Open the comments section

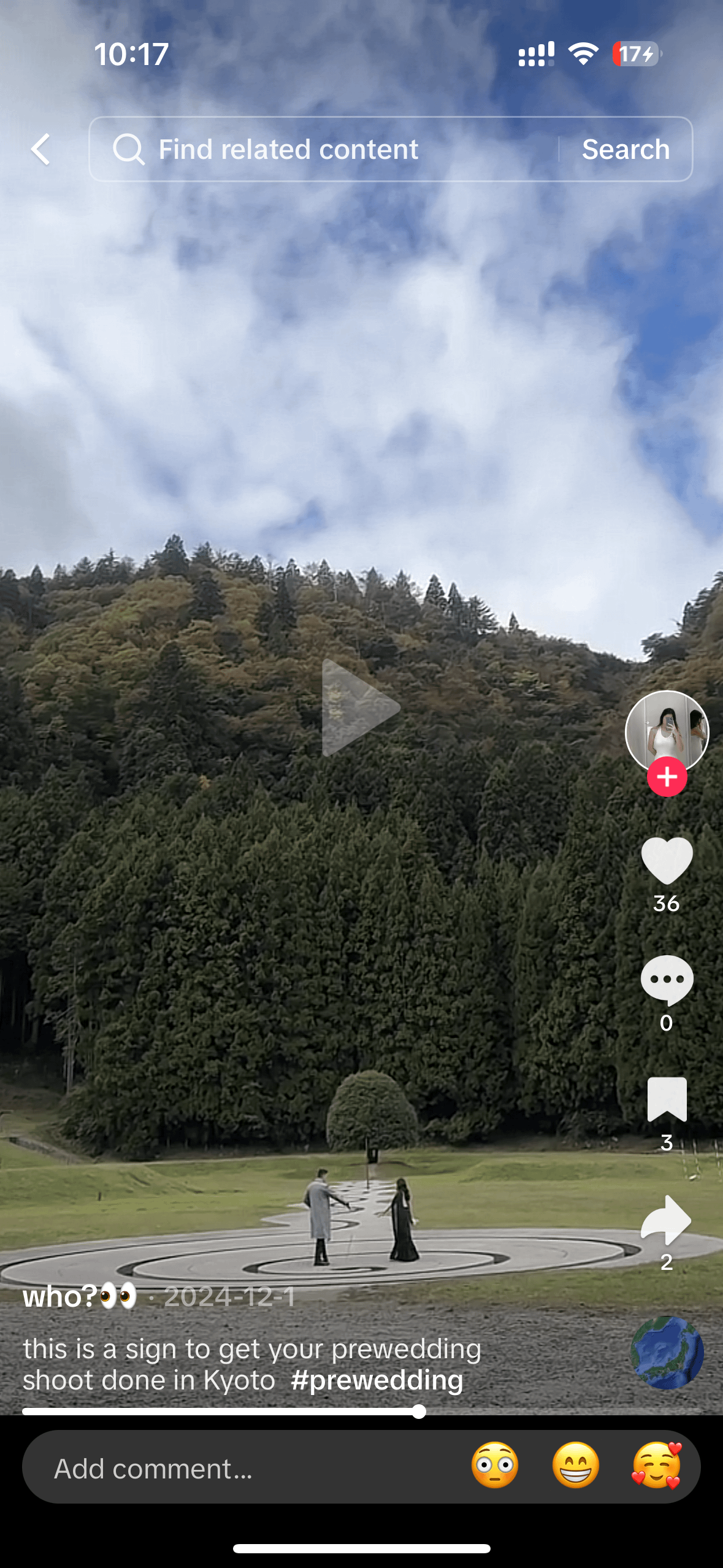(x=667, y=980)
